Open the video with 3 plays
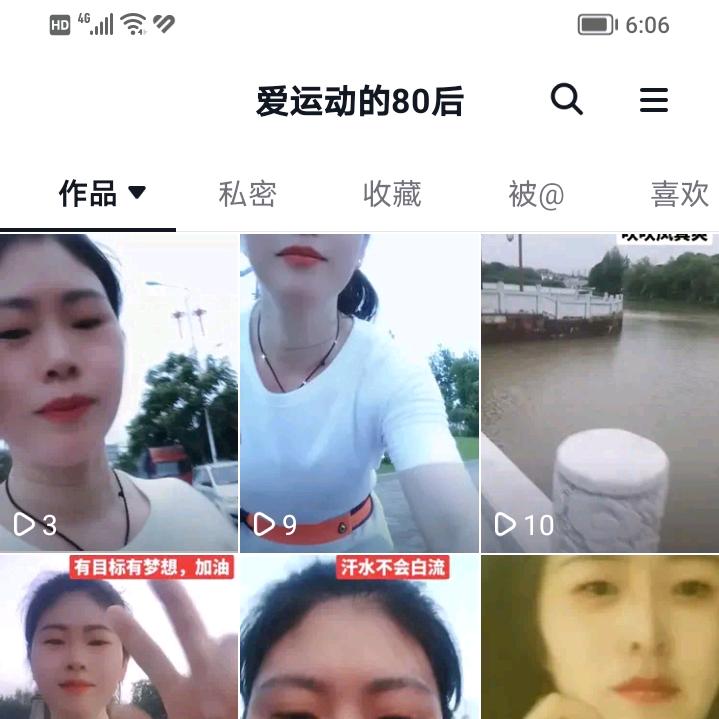 [119, 392]
